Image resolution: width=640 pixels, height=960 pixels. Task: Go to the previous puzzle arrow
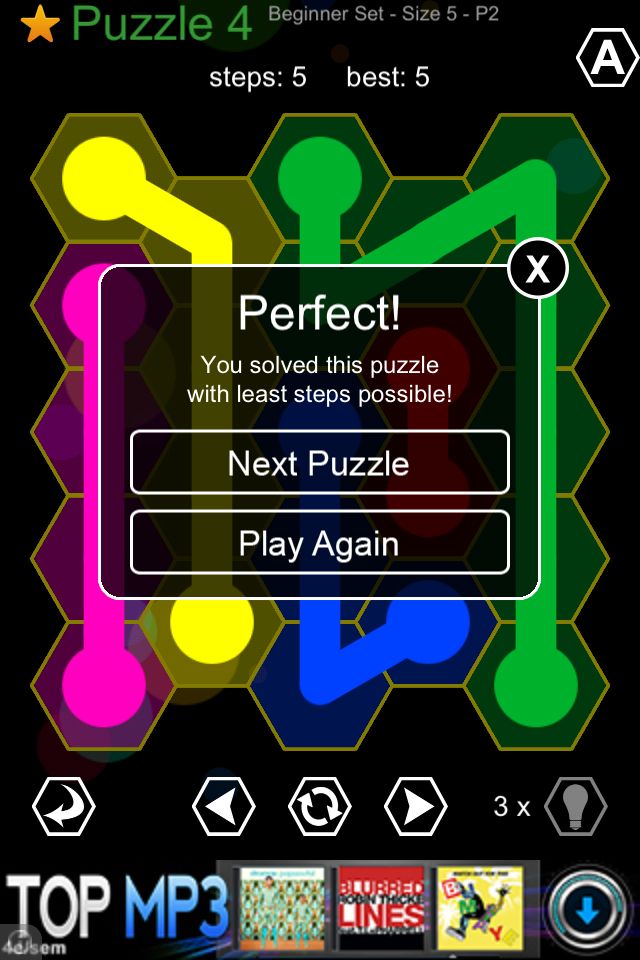(x=224, y=806)
